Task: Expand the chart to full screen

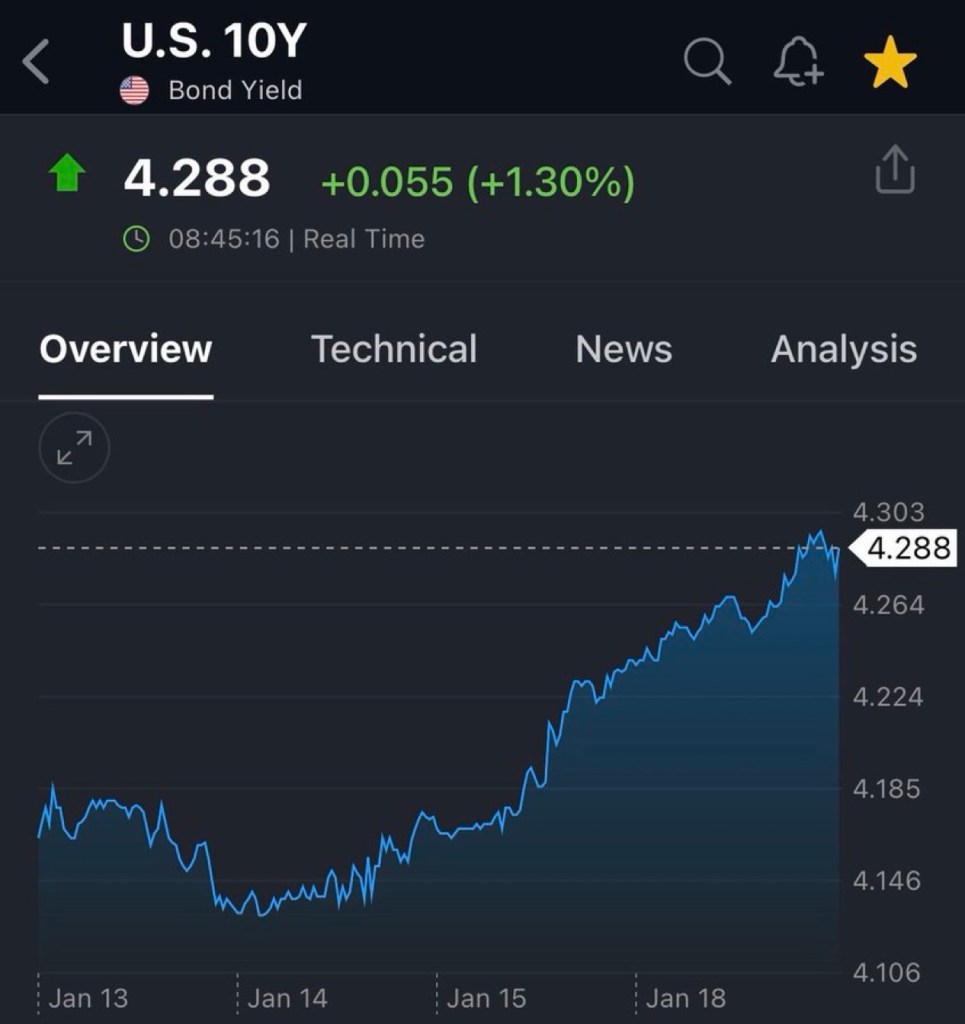Action: 74,447
